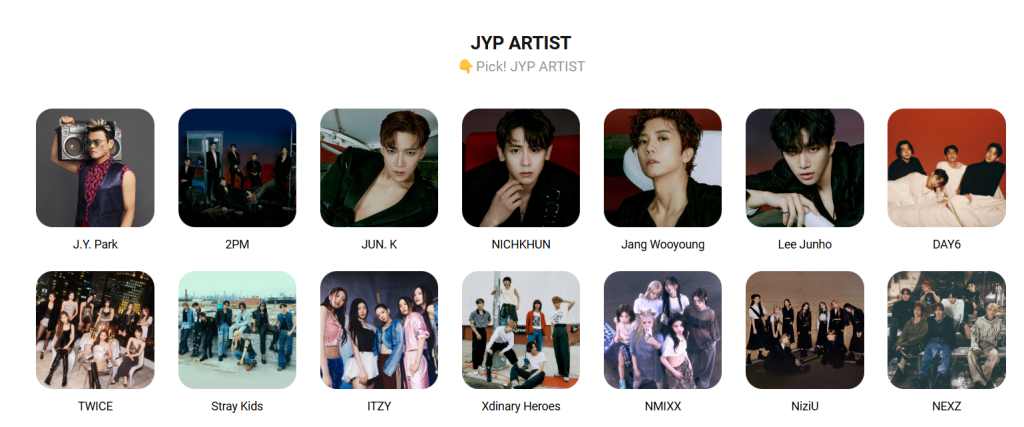Open the NiziU group tile

tap(805, 330)
